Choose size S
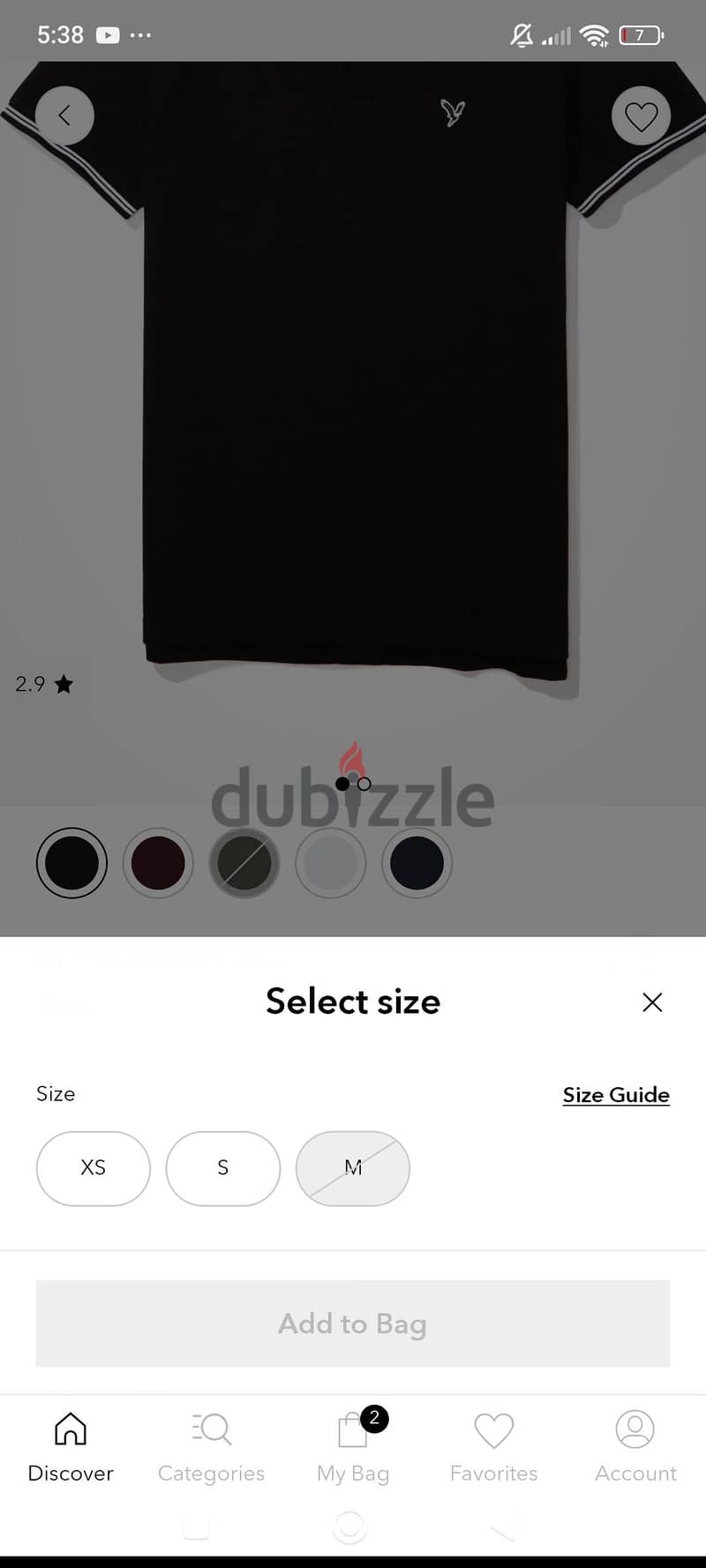The width and height of the screenshot is (706, 1568). 223,1168
